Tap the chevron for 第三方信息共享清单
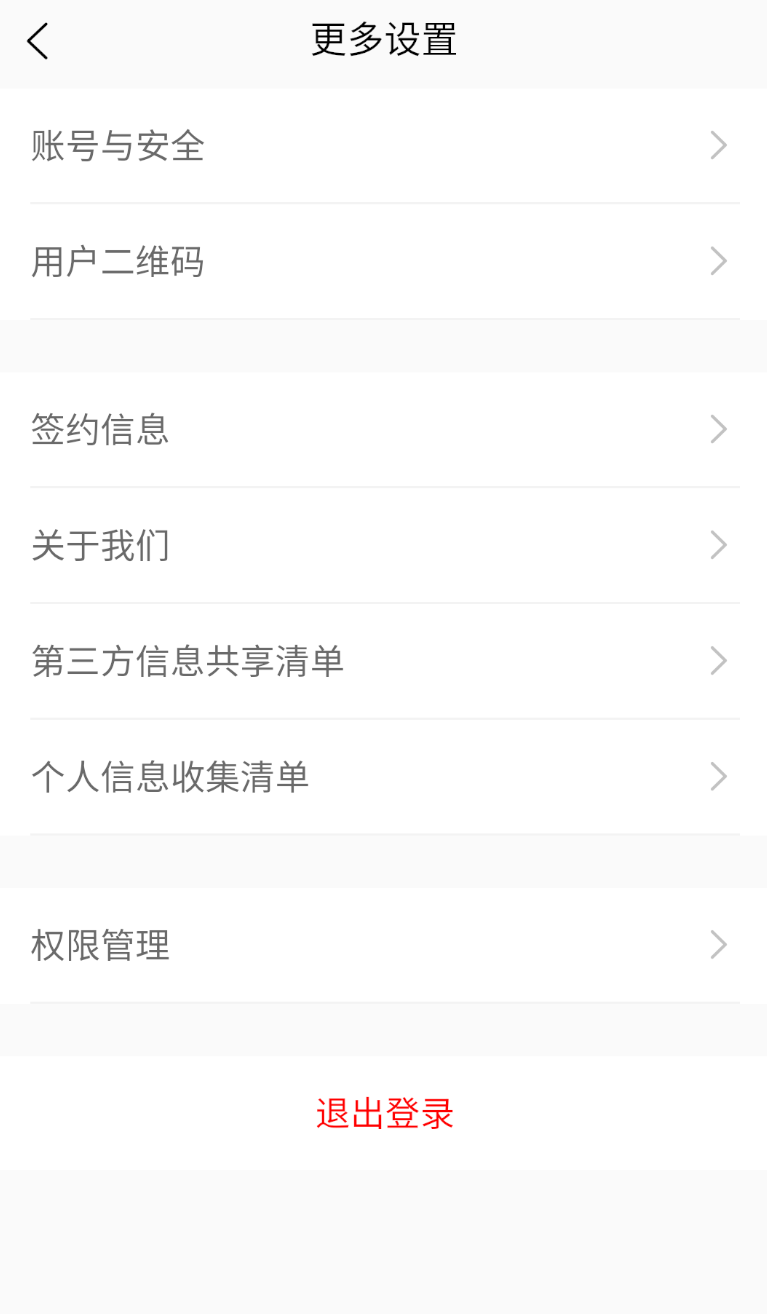 point(718,660)
